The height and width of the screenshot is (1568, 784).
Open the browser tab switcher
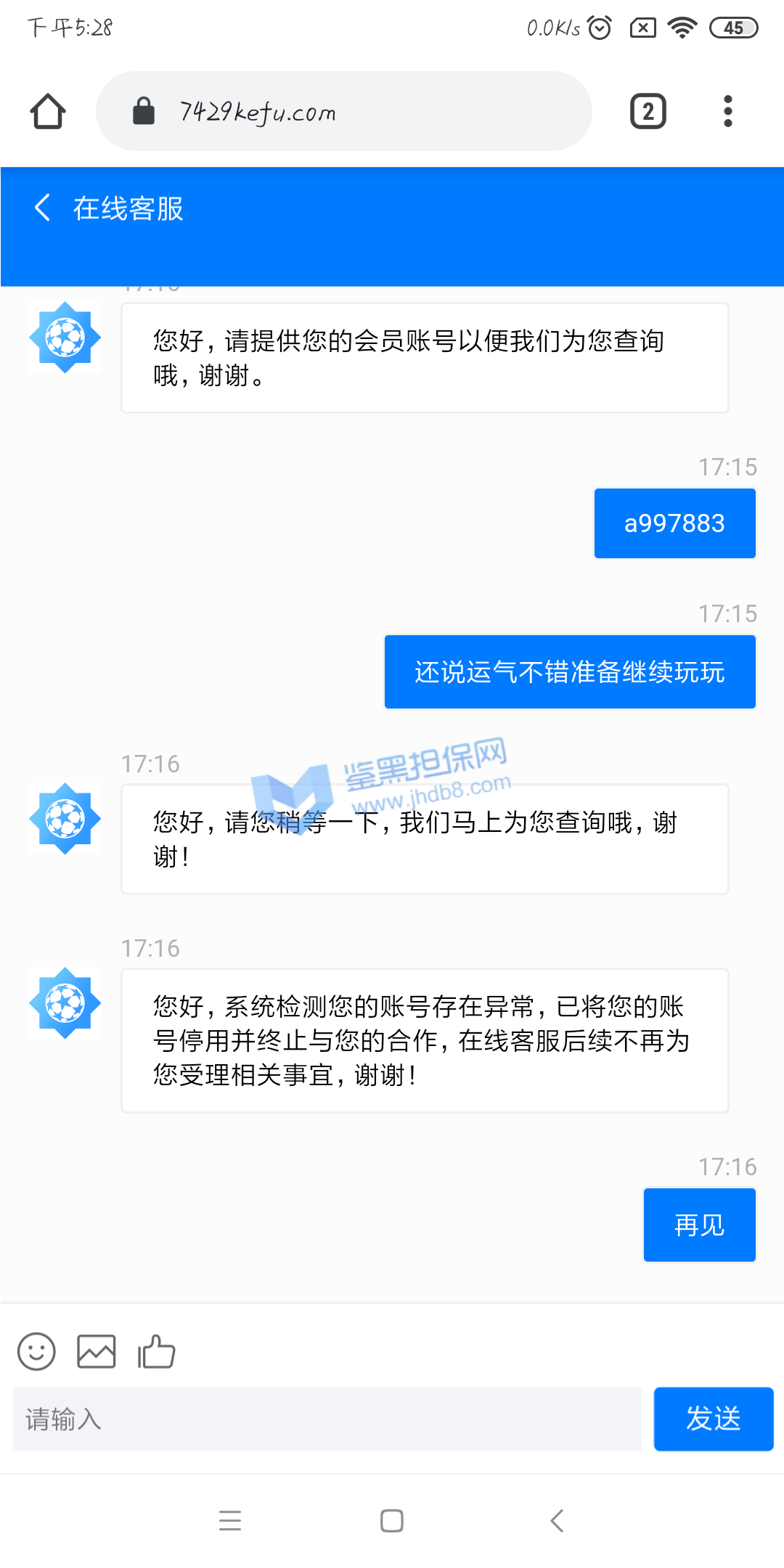pyautogui.click(x=648, y=112)
